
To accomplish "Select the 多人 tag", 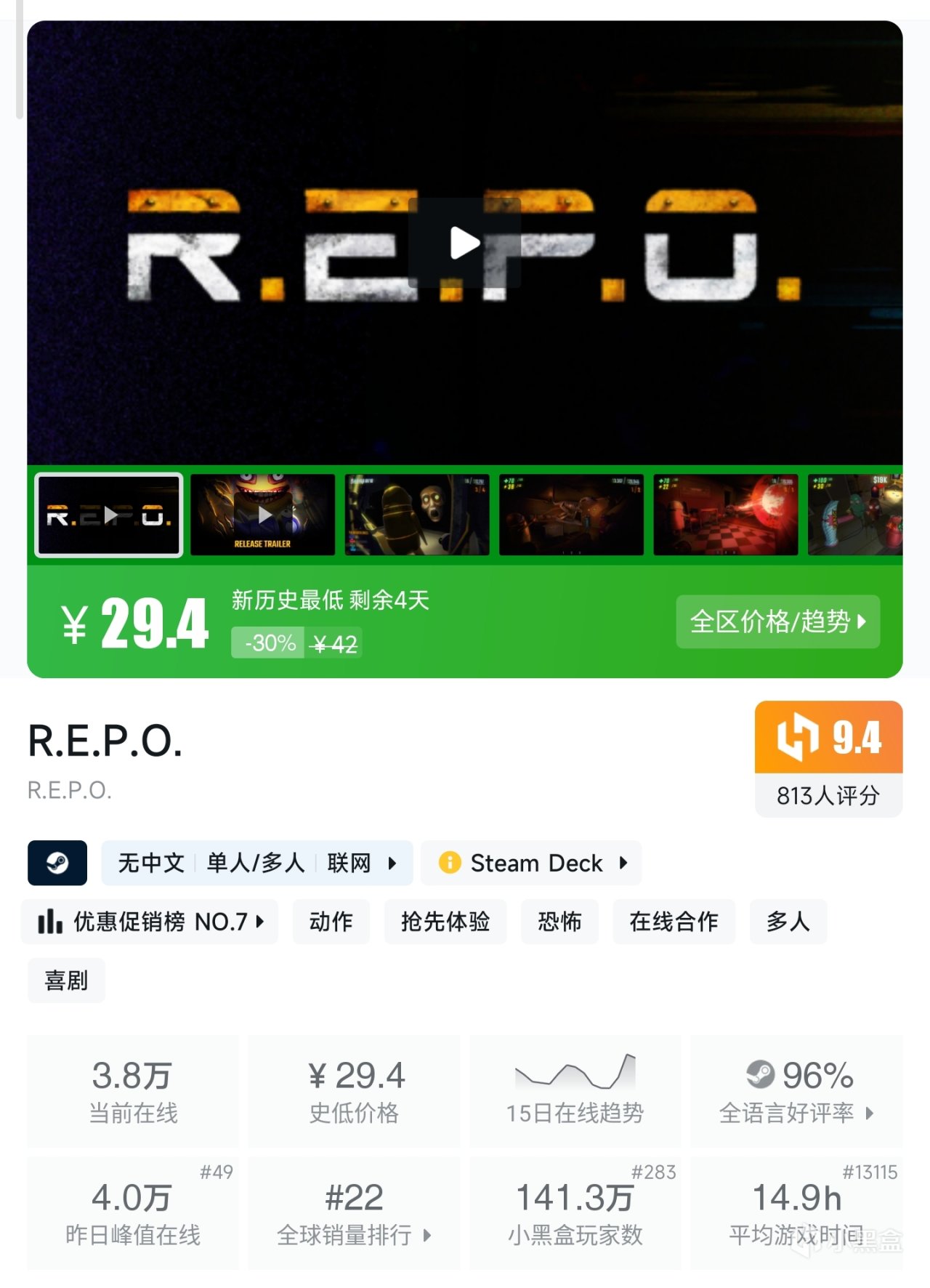I will pyautogui.click(x=788, y=922).
